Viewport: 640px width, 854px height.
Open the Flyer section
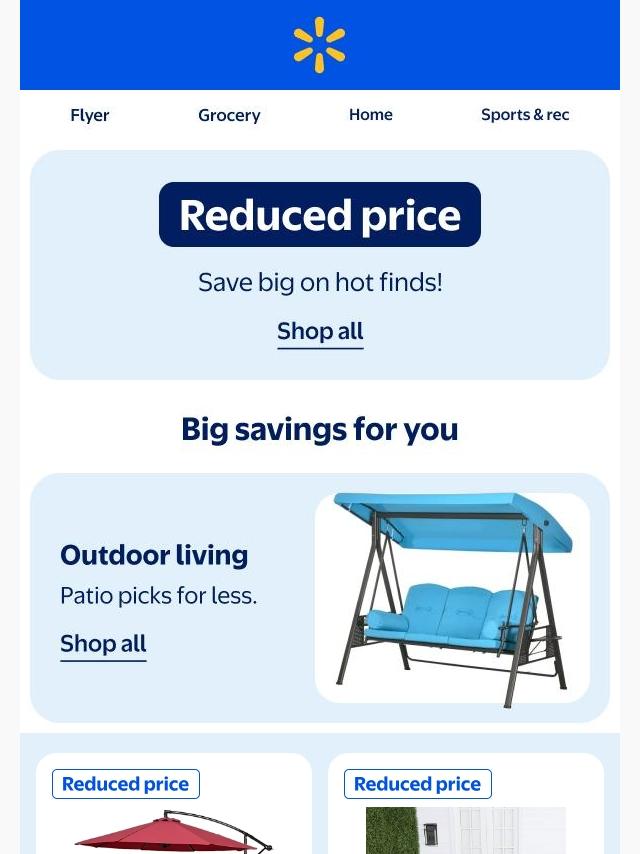(x=90, y=115)
